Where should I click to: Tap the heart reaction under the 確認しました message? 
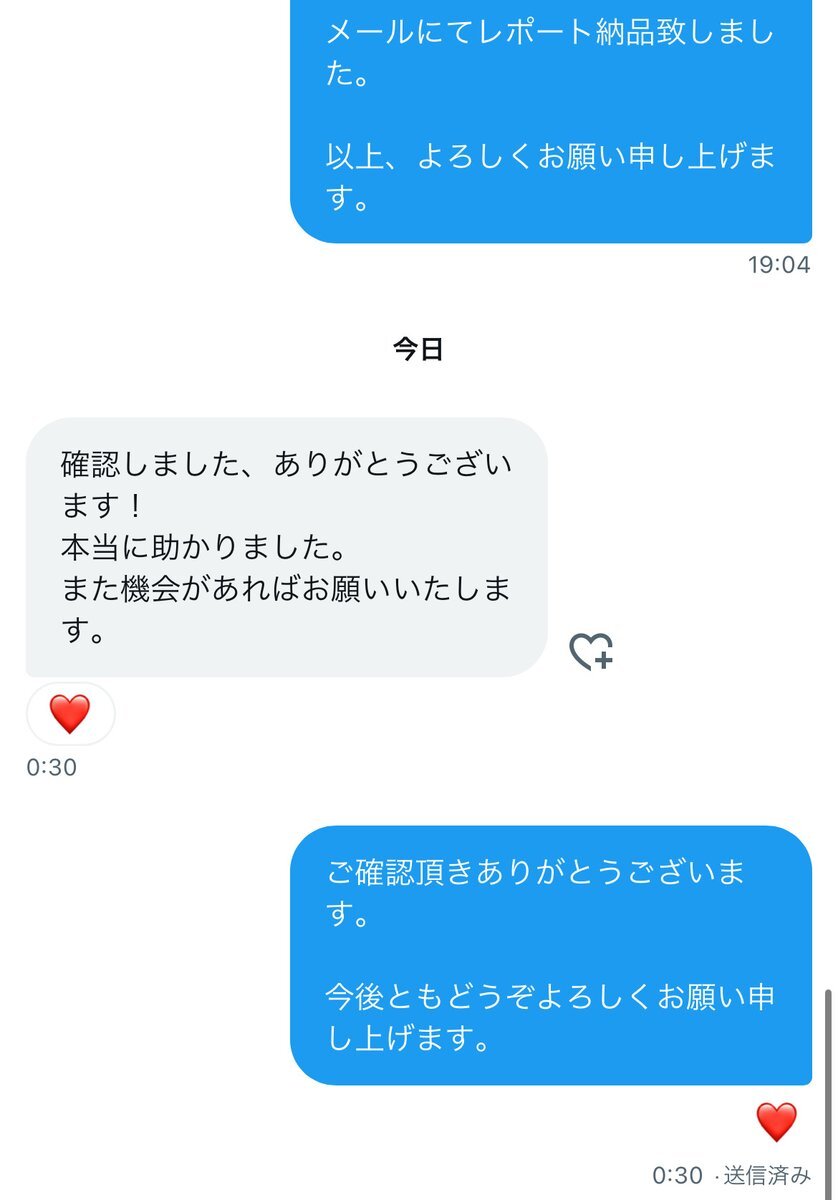pyautogui.click(x=70, y=714)
